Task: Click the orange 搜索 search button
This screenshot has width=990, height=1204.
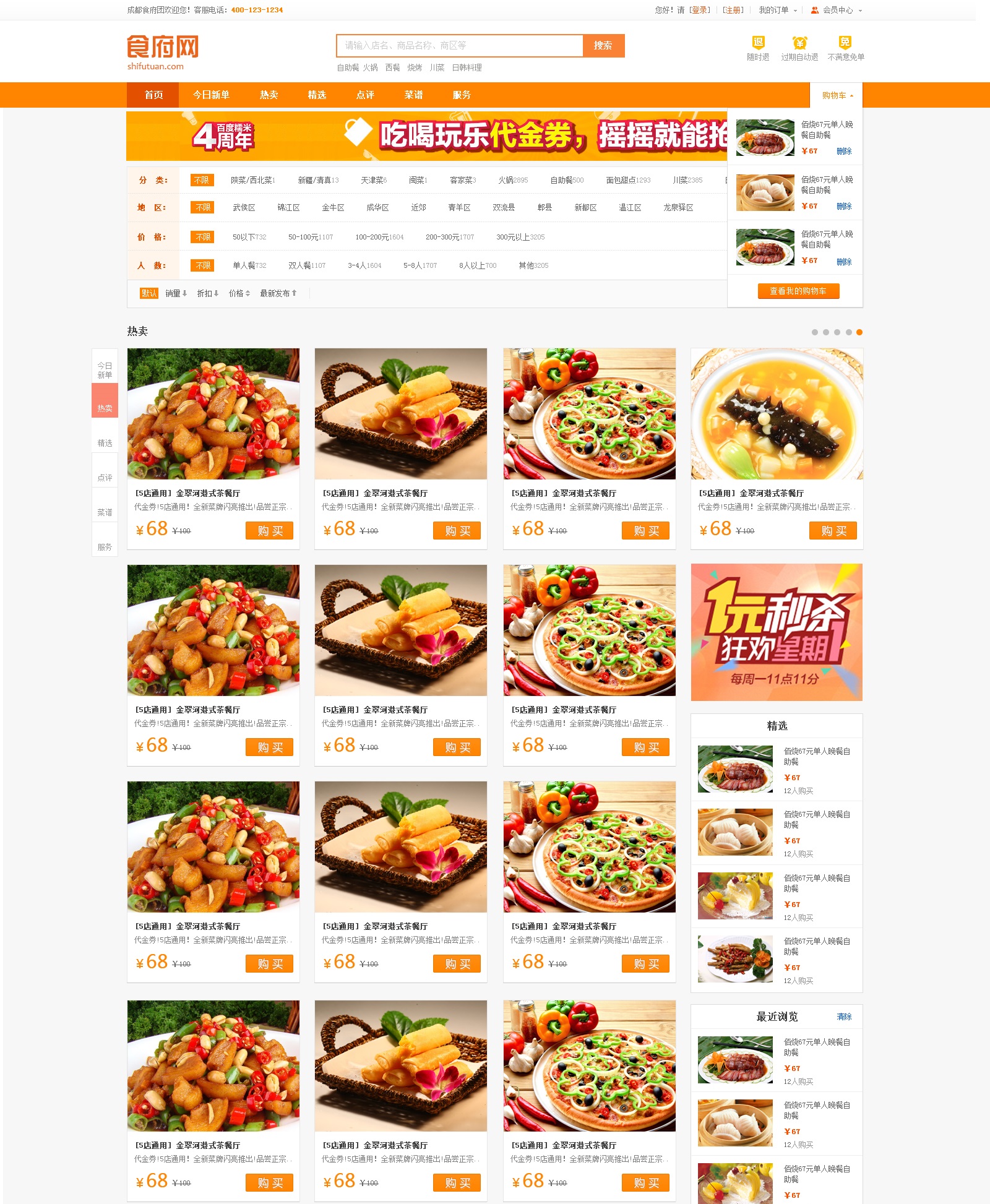Action: point(603,46)
